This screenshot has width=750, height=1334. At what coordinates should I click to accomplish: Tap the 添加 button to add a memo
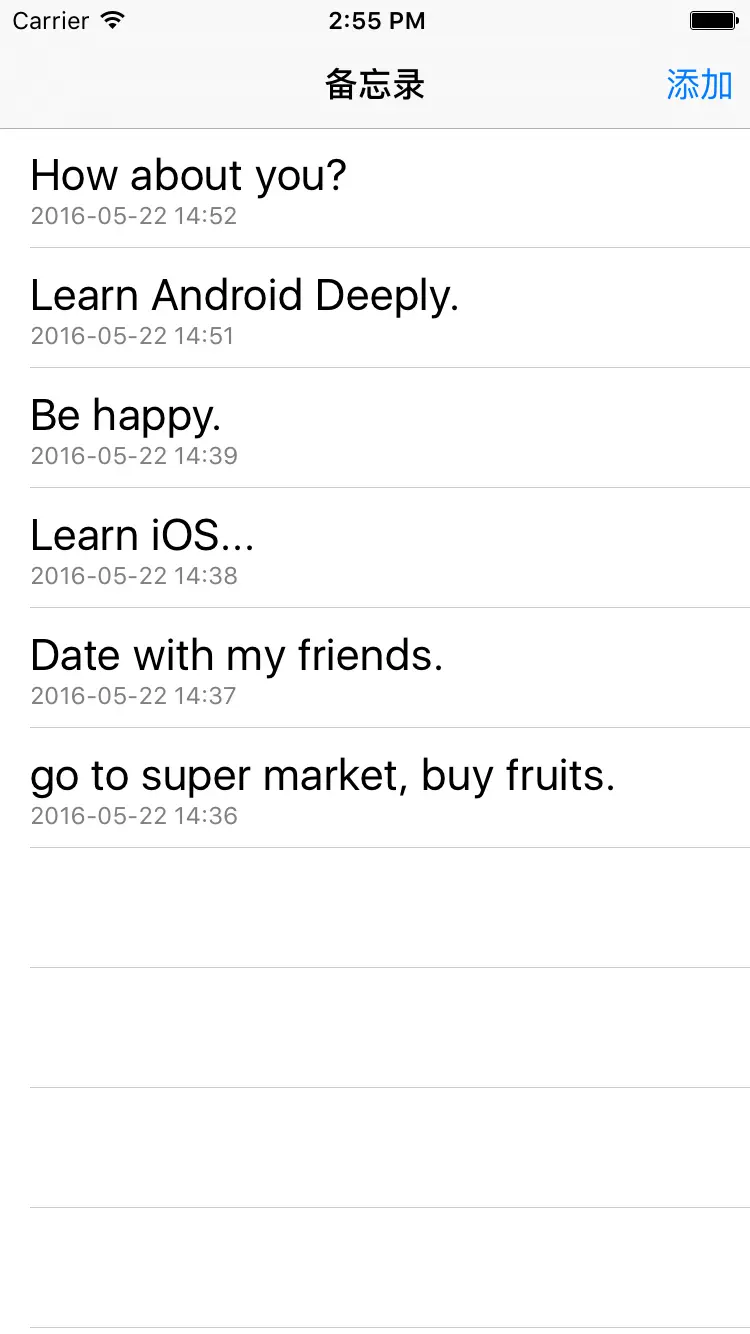699,85
